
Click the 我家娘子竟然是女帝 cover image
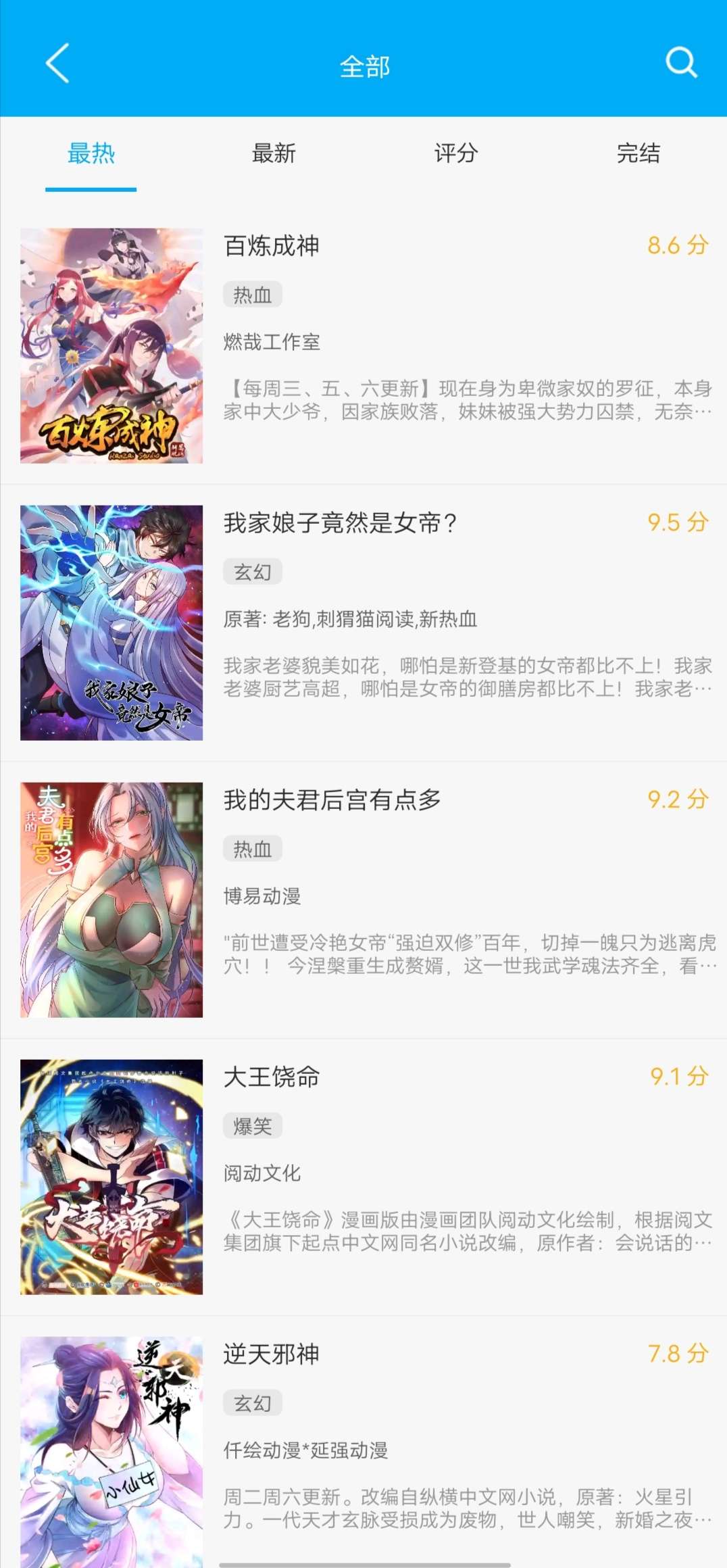point(112,622)
